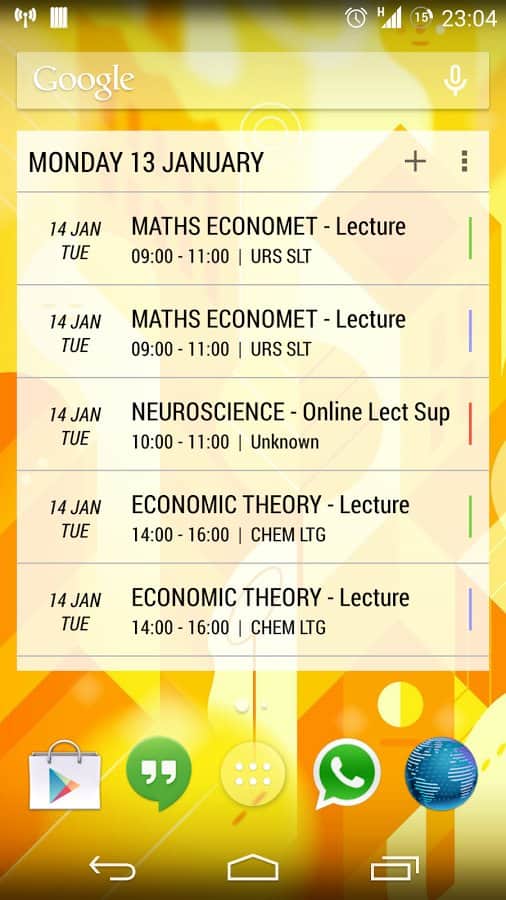Open the app drawer
The width and height of the screenshot is (506, 900).
253,774
